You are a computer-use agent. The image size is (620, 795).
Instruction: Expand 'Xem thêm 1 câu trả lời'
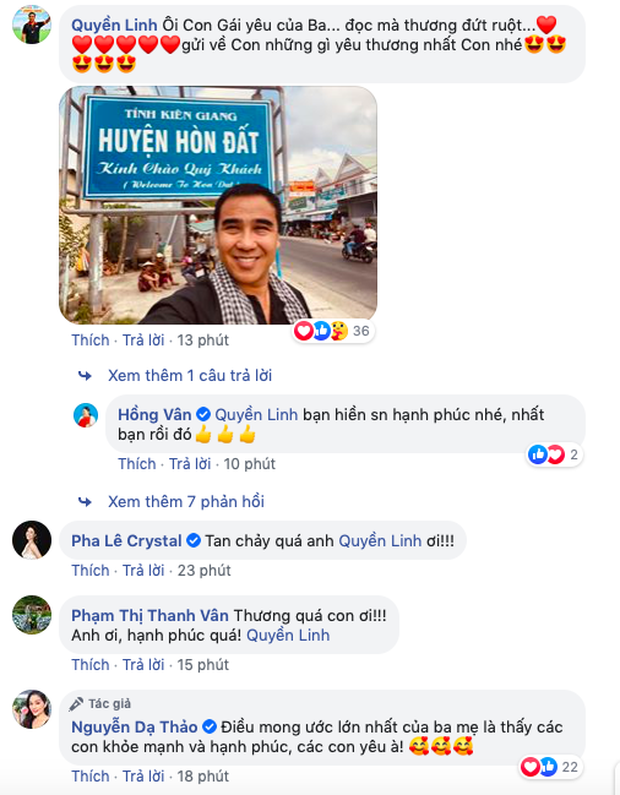(189, 375)
